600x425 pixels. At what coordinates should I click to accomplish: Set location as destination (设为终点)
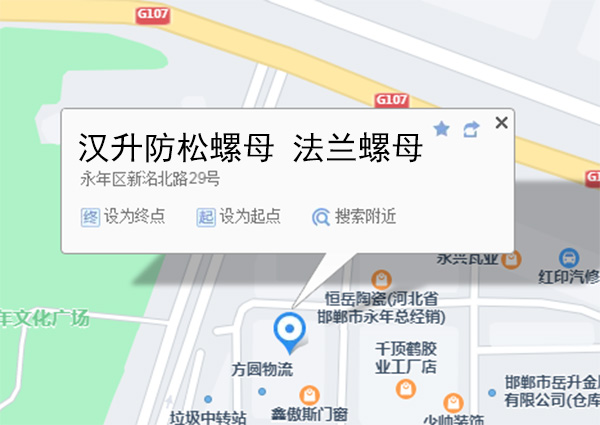coord(123,217)
